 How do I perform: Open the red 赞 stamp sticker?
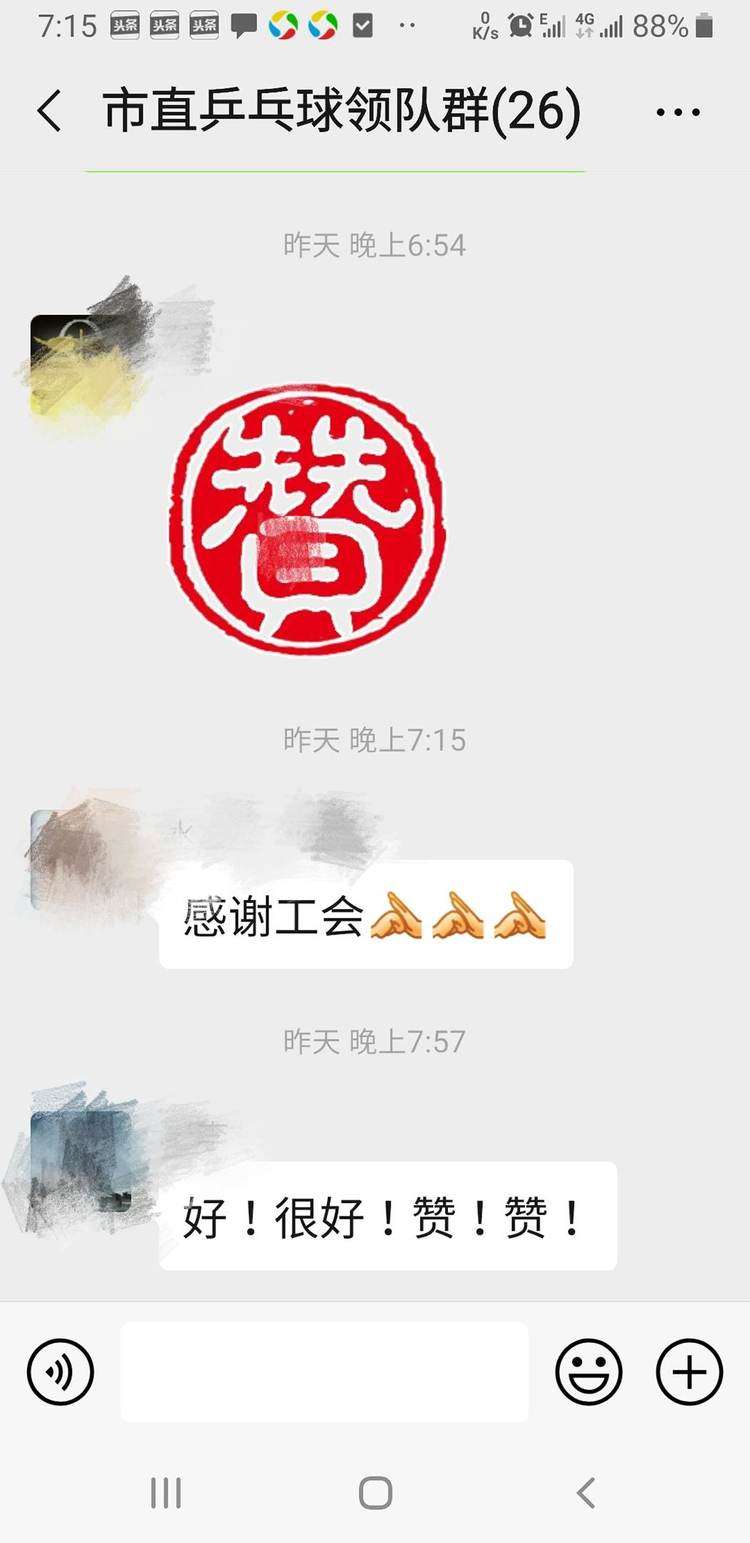[x=307, y=521]
